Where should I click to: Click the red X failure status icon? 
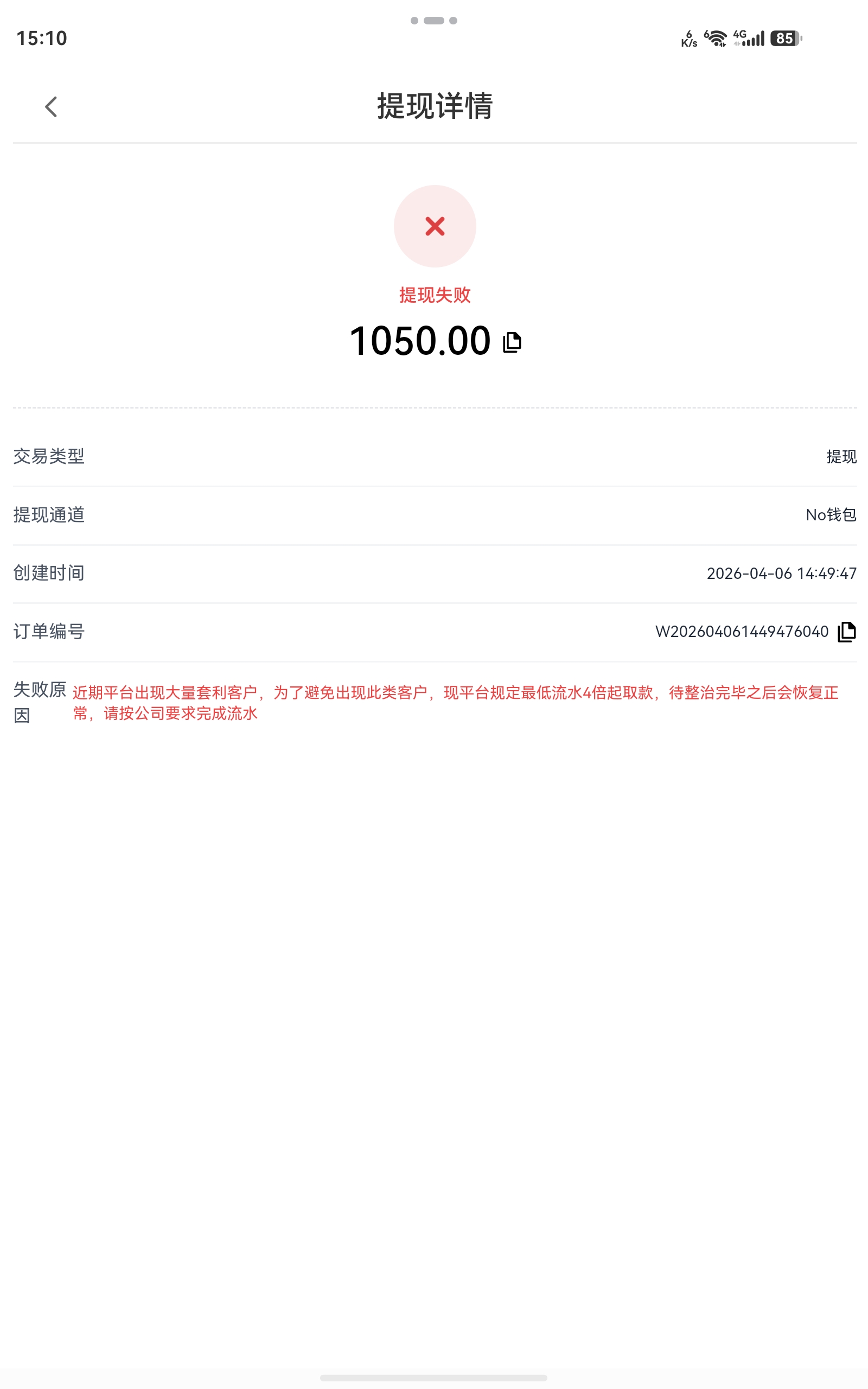click(x=433, y=226)
